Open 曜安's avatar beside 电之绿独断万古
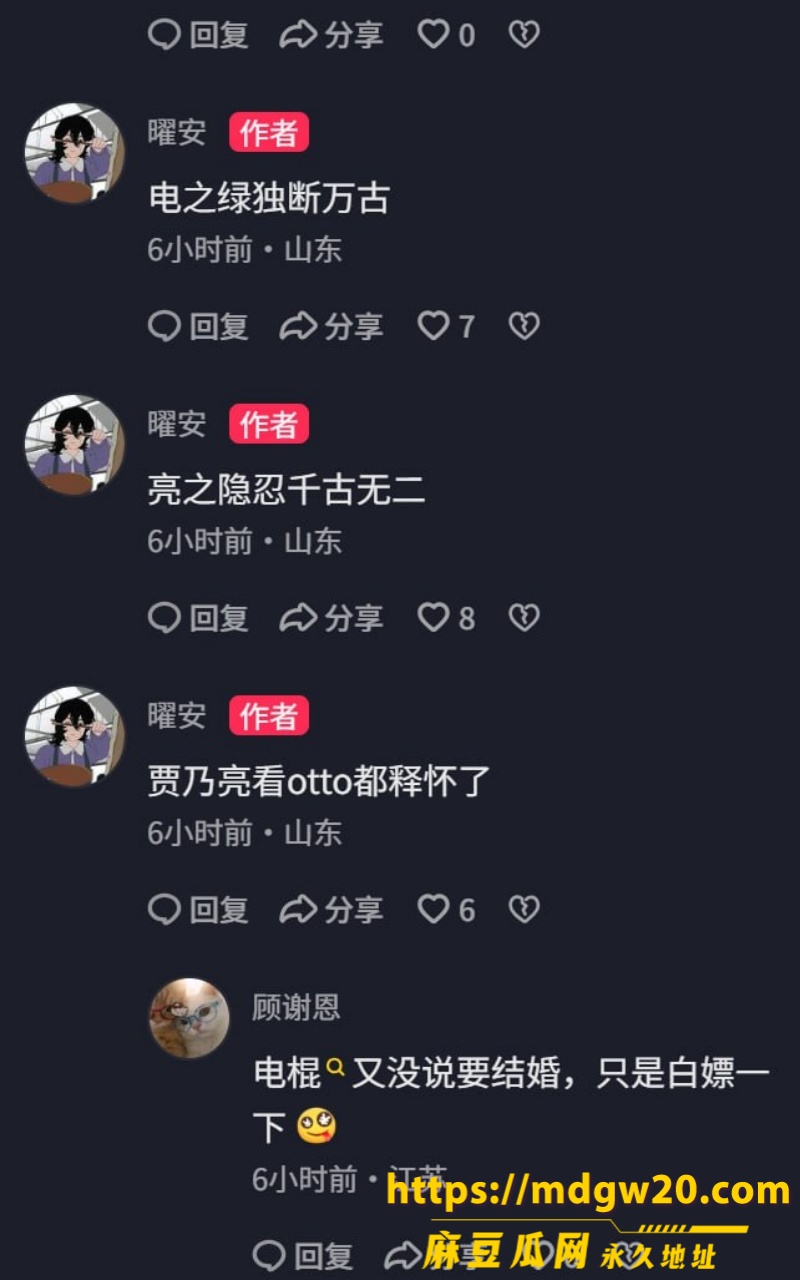Screen dimensions: 800x1280 74,153
